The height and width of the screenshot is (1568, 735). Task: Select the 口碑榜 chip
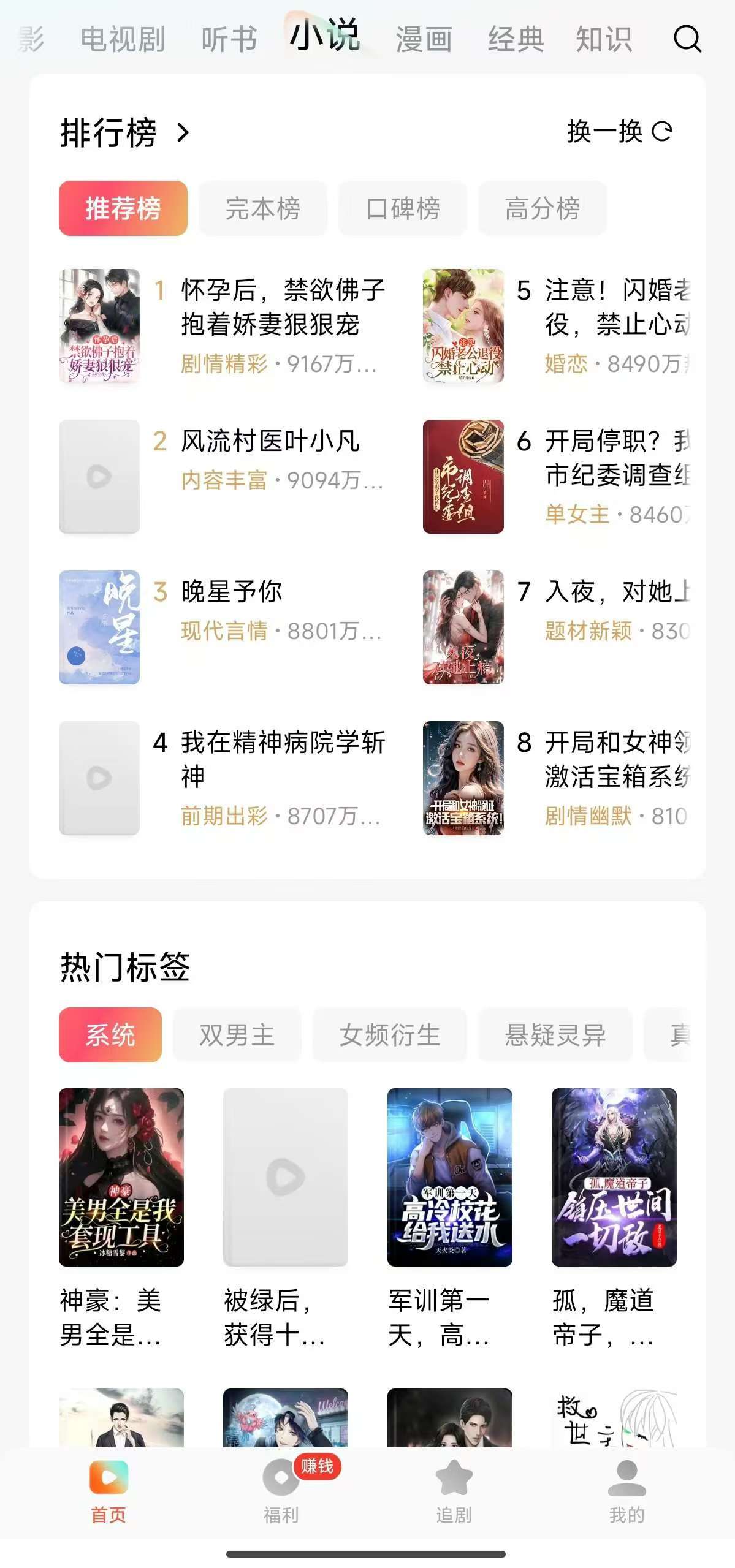pyautogui.click(x=402, y=208)
